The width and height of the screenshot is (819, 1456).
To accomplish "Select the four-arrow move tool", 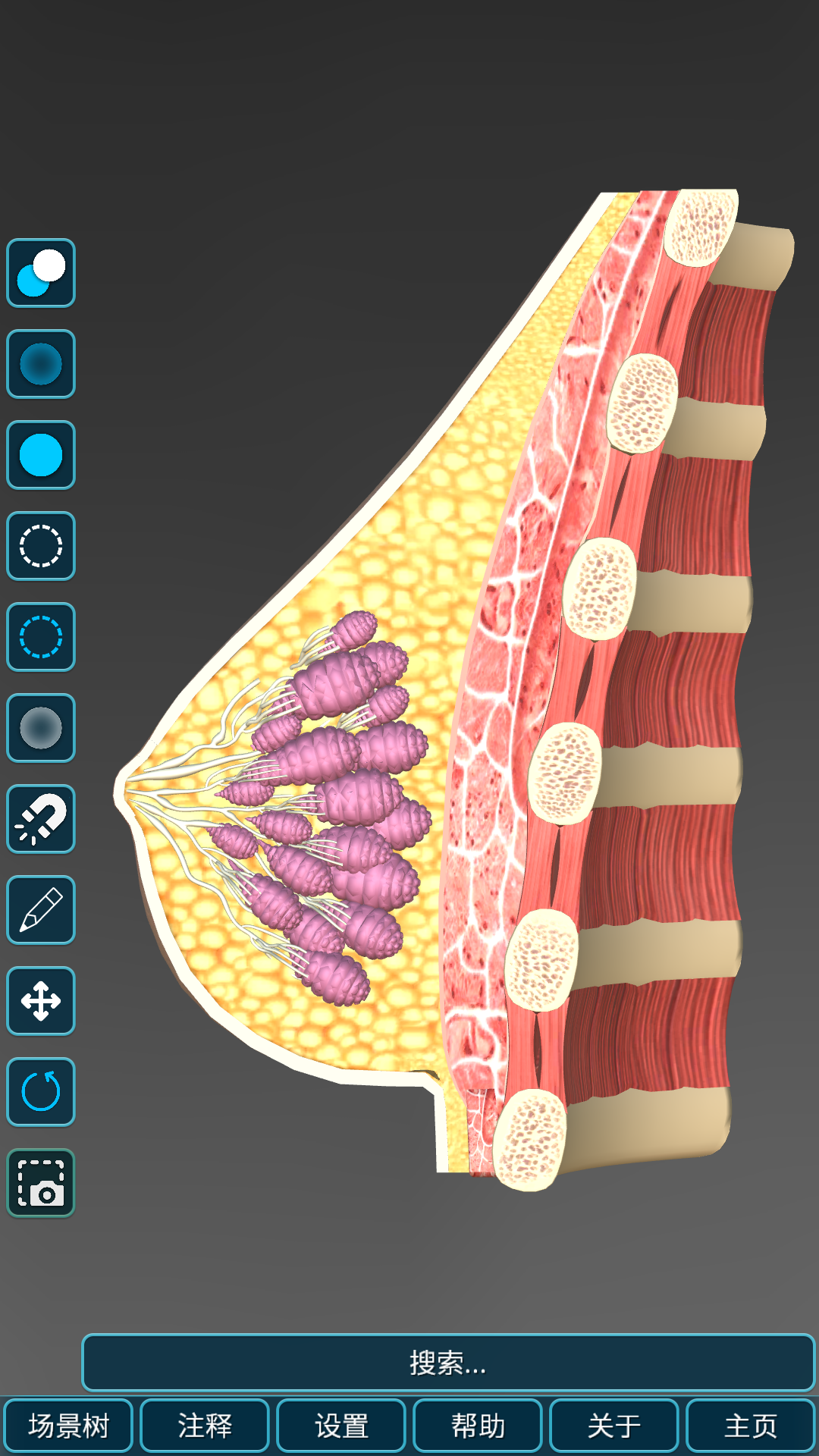I will pos(41,1001).
